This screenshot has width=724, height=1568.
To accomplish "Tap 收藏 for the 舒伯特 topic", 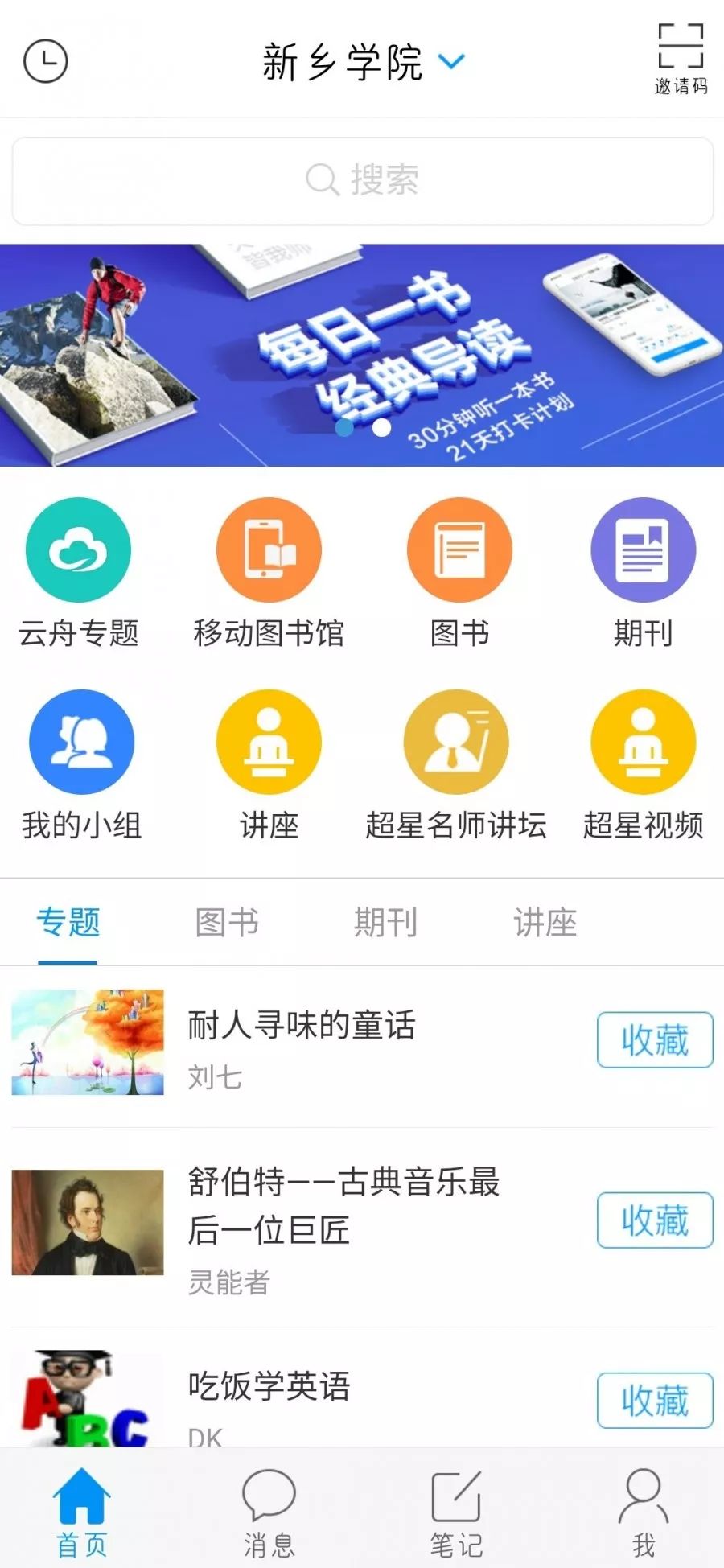I will (654, 1220).
